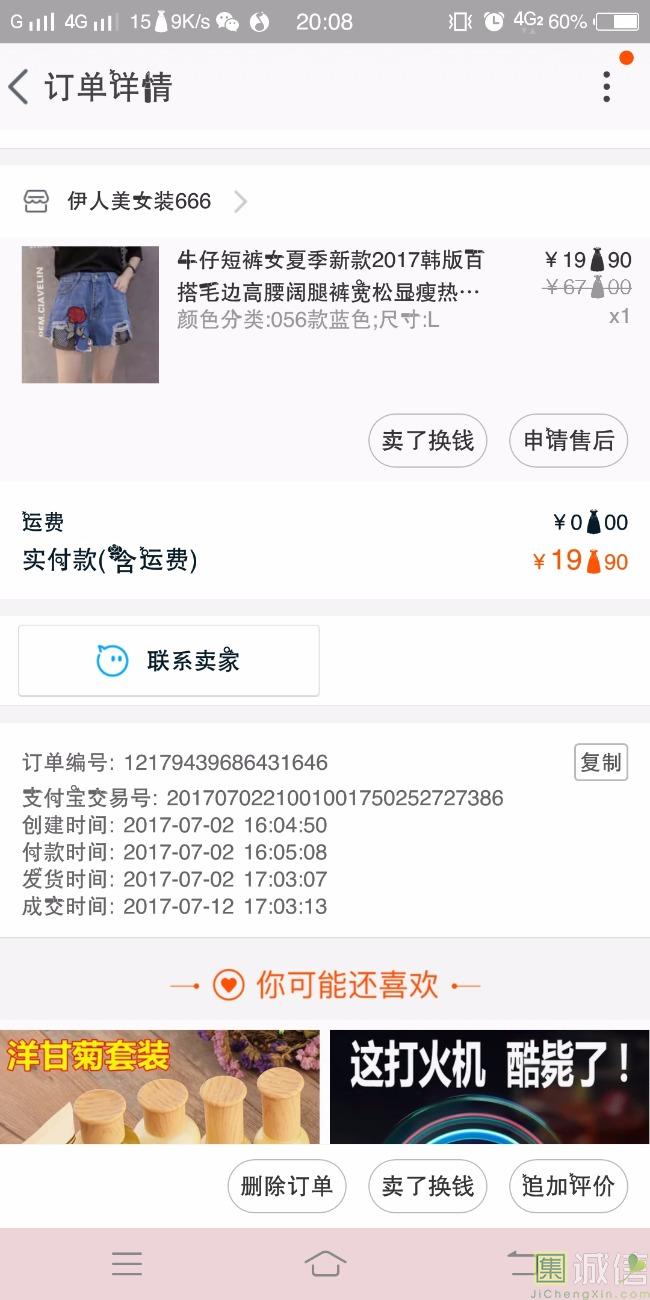This screenshot has width=650, height=1300.
Task: Tap 追加评价 to add a review
Action: [568, 1186]
